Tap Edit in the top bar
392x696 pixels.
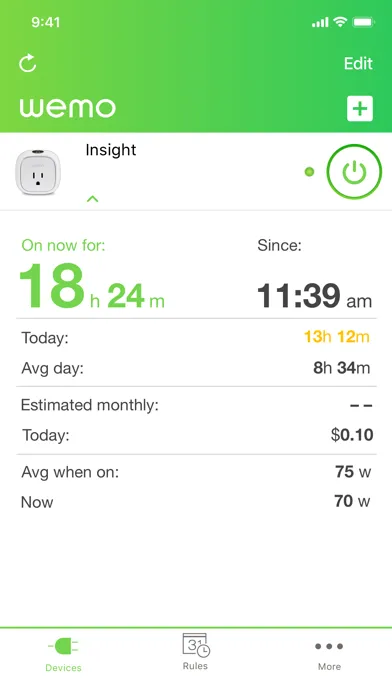pos(358,63)
